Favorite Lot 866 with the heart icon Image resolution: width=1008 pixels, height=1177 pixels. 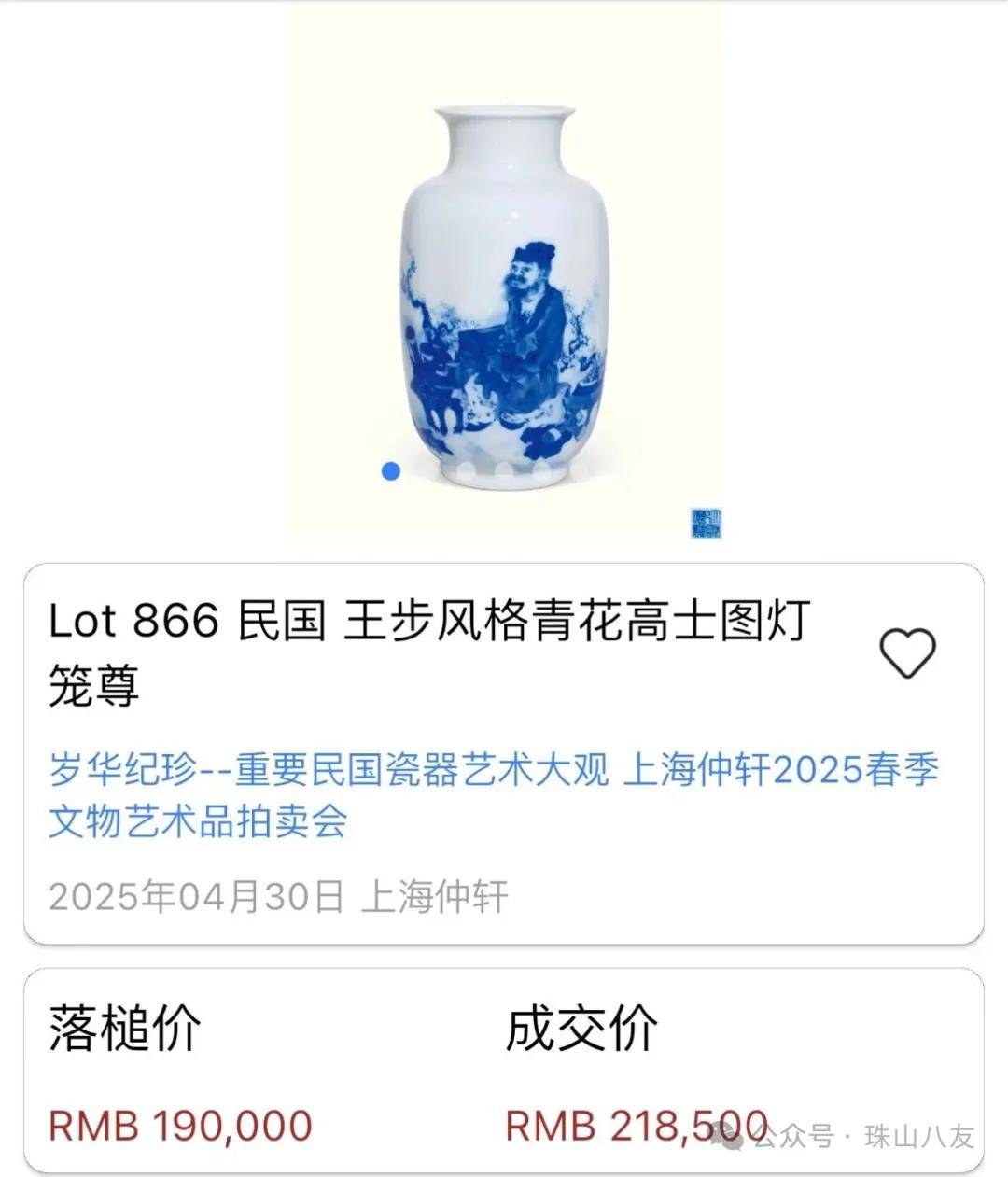[x=907, y=652]
